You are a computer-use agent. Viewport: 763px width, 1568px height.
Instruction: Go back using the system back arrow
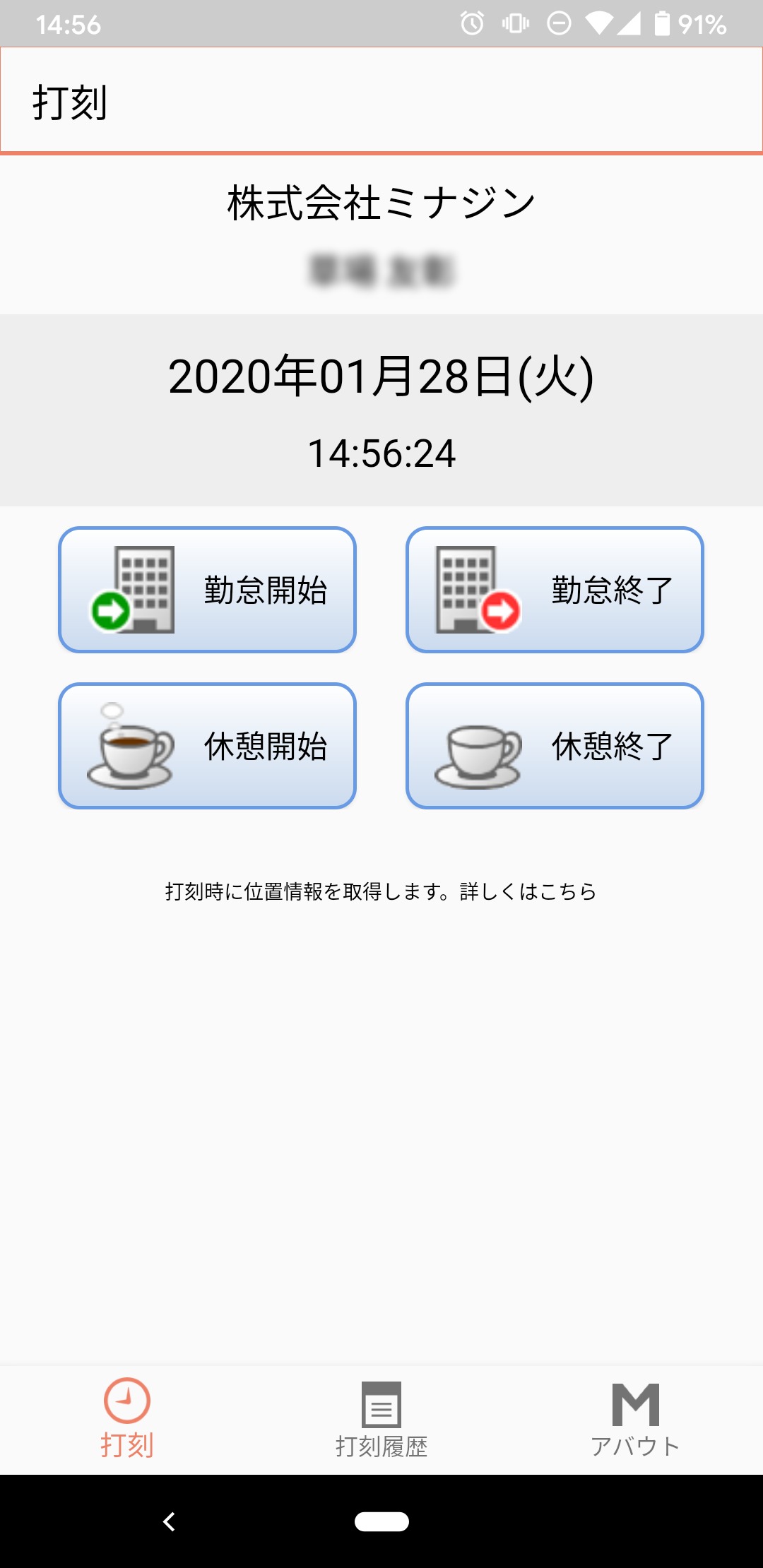[x=170, y=1521]
